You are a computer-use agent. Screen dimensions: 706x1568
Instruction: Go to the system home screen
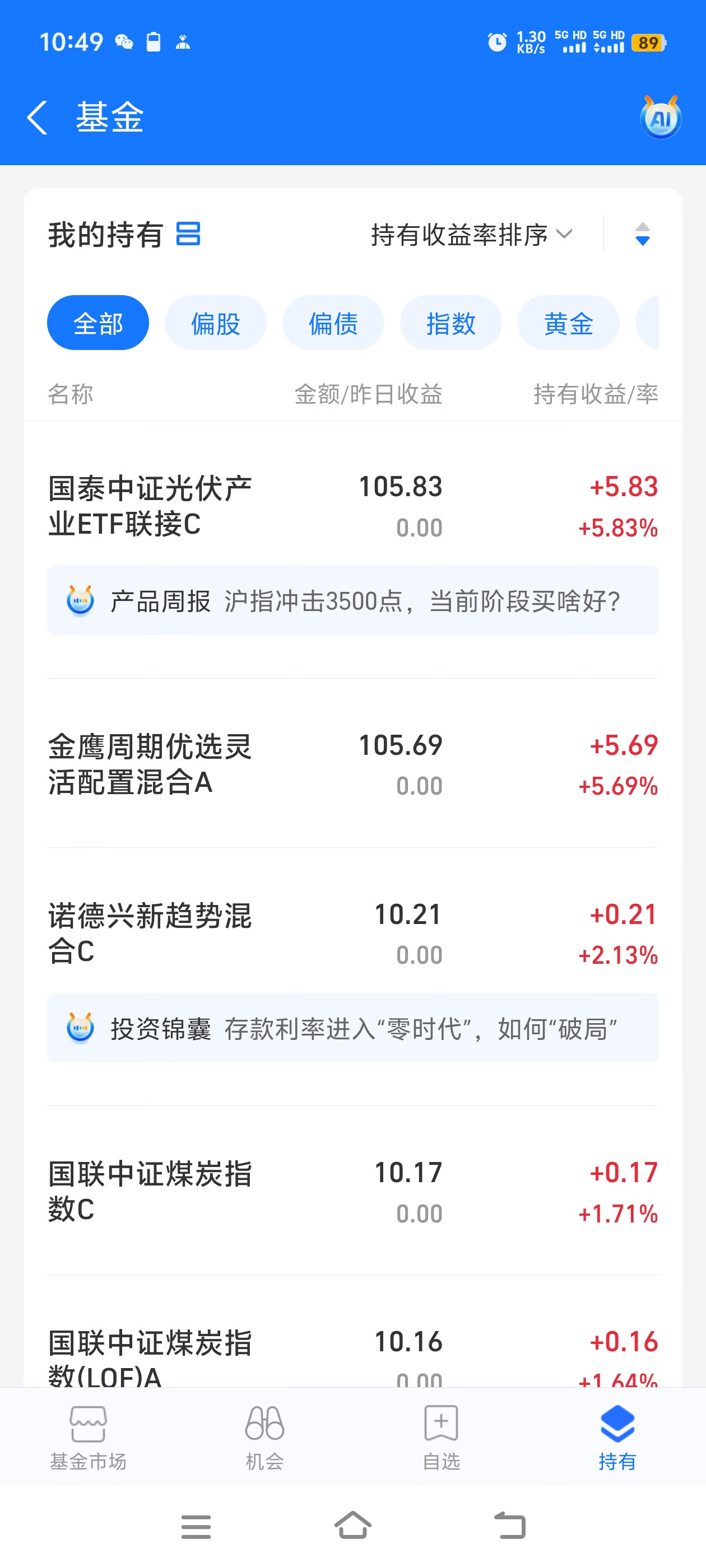[x=354, y=1526]
